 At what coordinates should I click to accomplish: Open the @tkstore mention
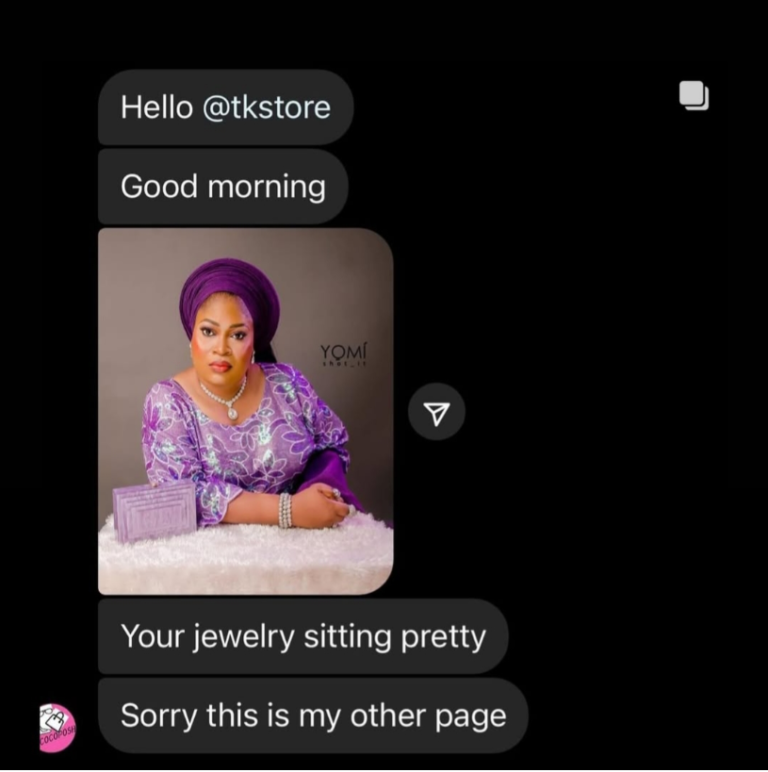click(266, 107)
